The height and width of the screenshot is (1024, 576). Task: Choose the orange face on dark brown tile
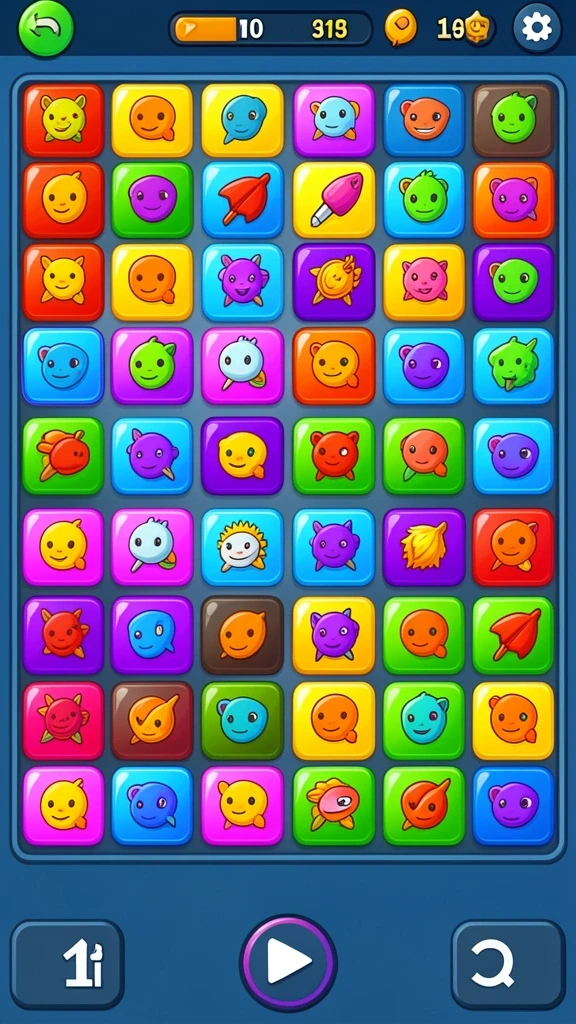tap(243, 635)
